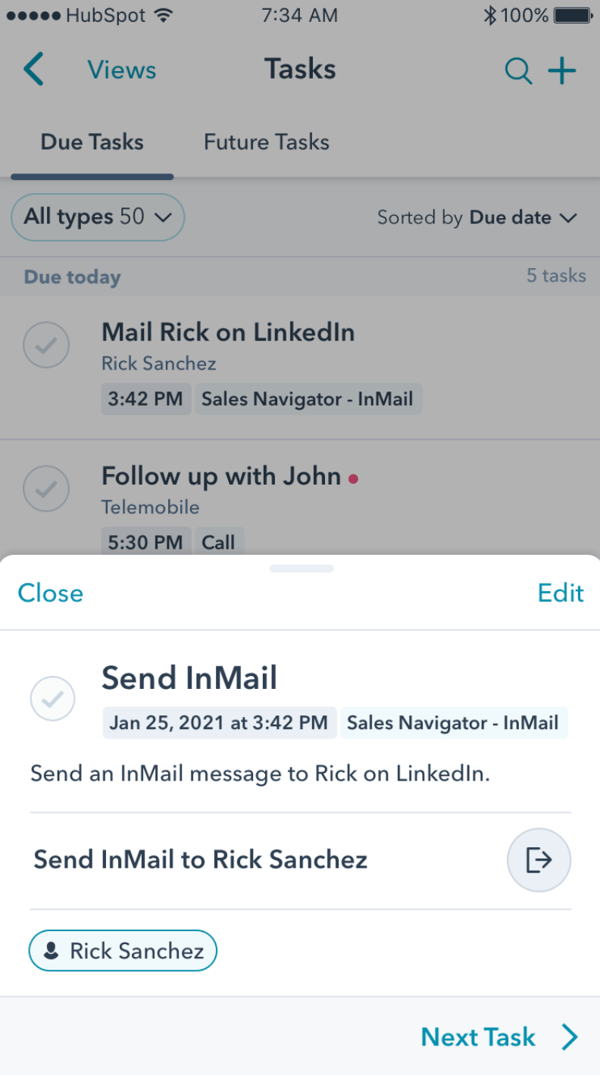
Task: Expand the All types filter
Action: 98,216
